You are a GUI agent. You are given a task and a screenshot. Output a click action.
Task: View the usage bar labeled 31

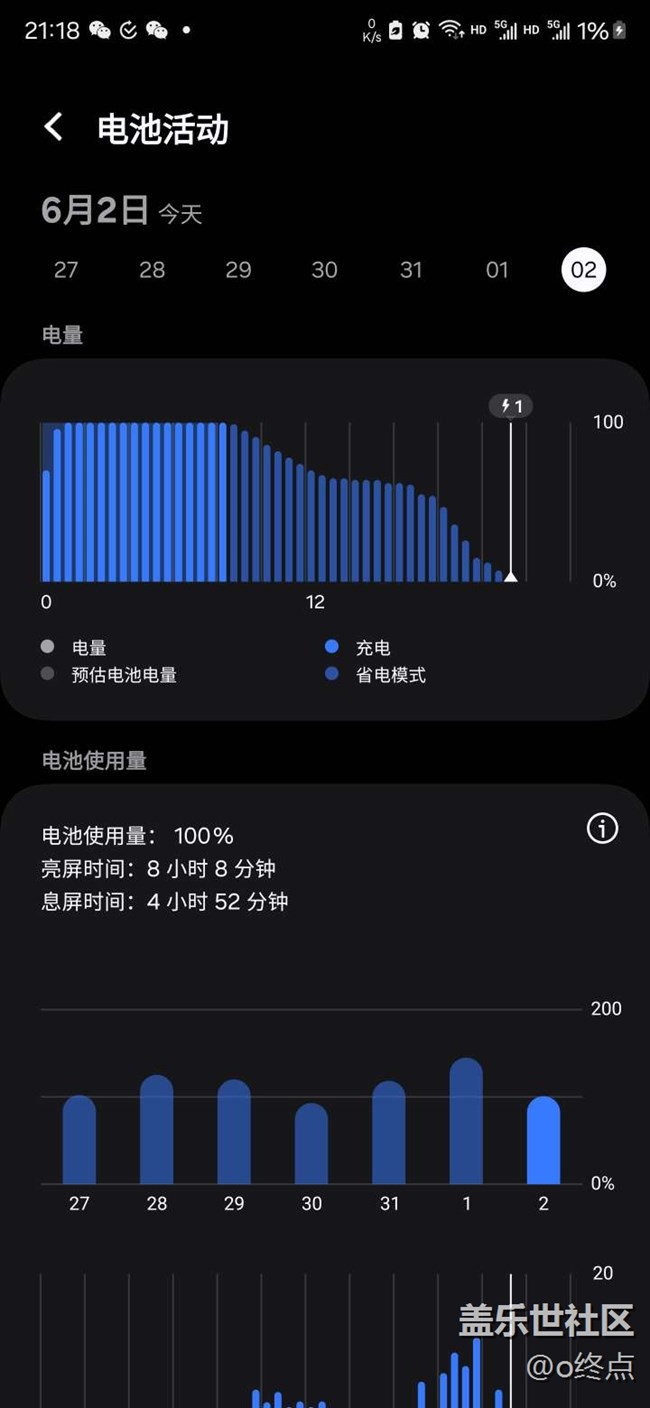click(x=389, y=1133)
